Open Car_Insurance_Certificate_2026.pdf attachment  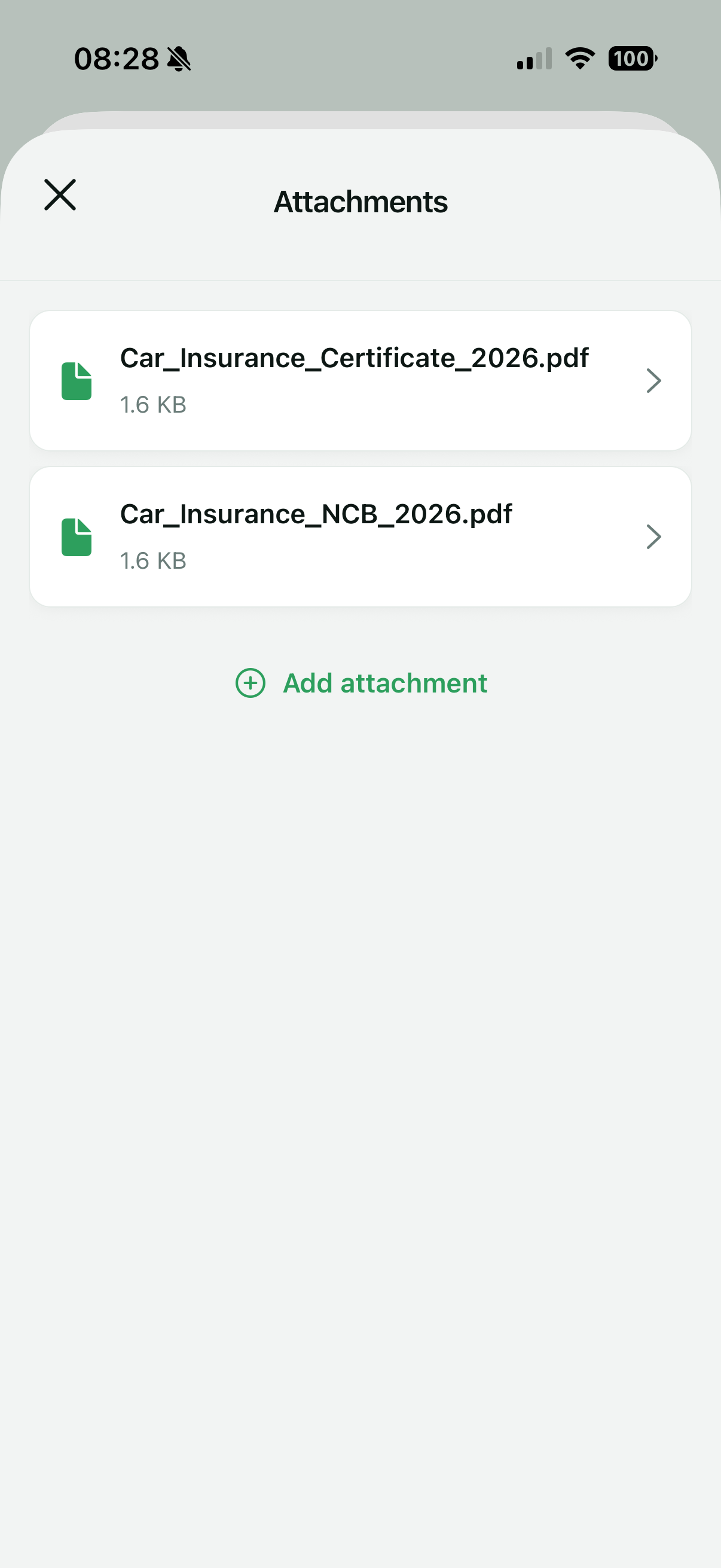pyautogui.click(x=360, y=380)
